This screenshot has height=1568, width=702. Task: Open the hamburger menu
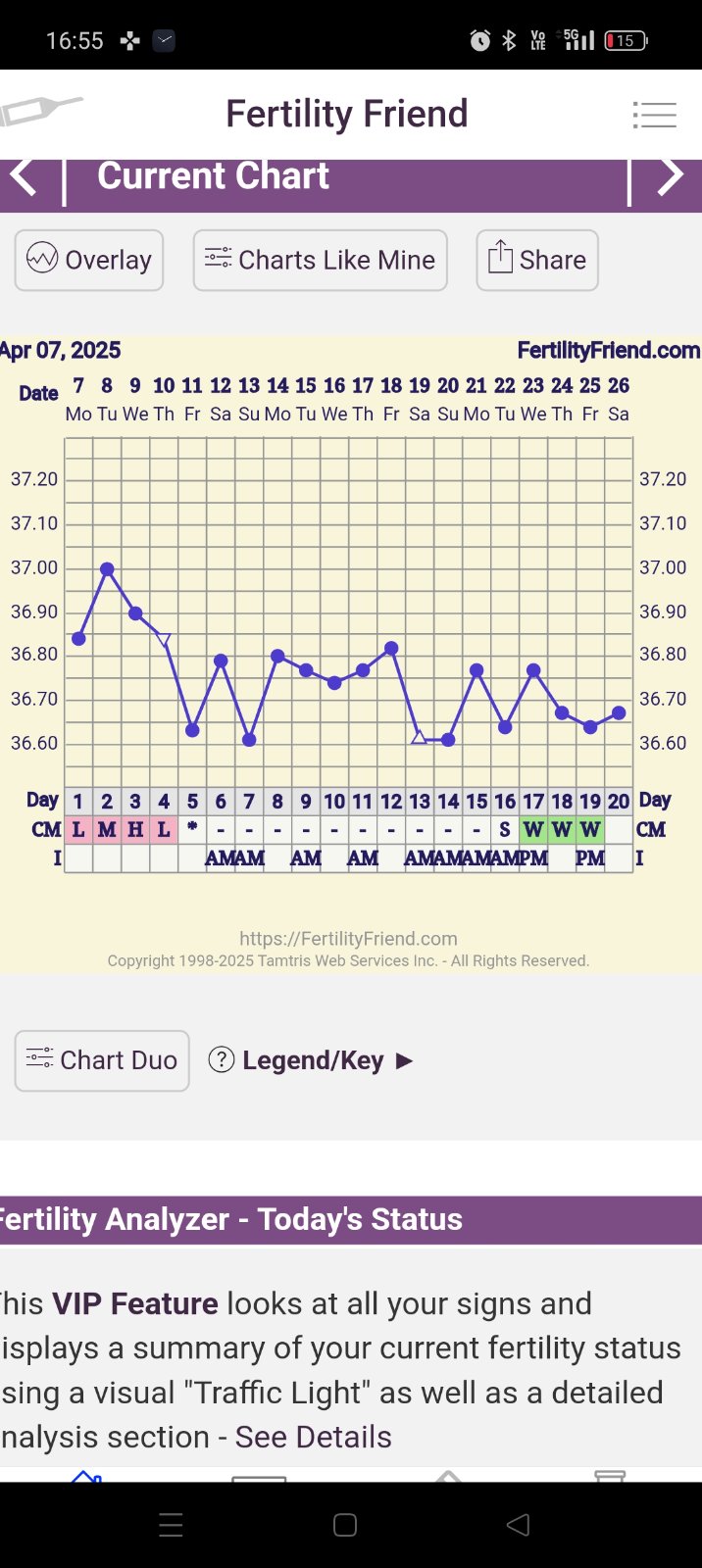[x=654, y=115]
